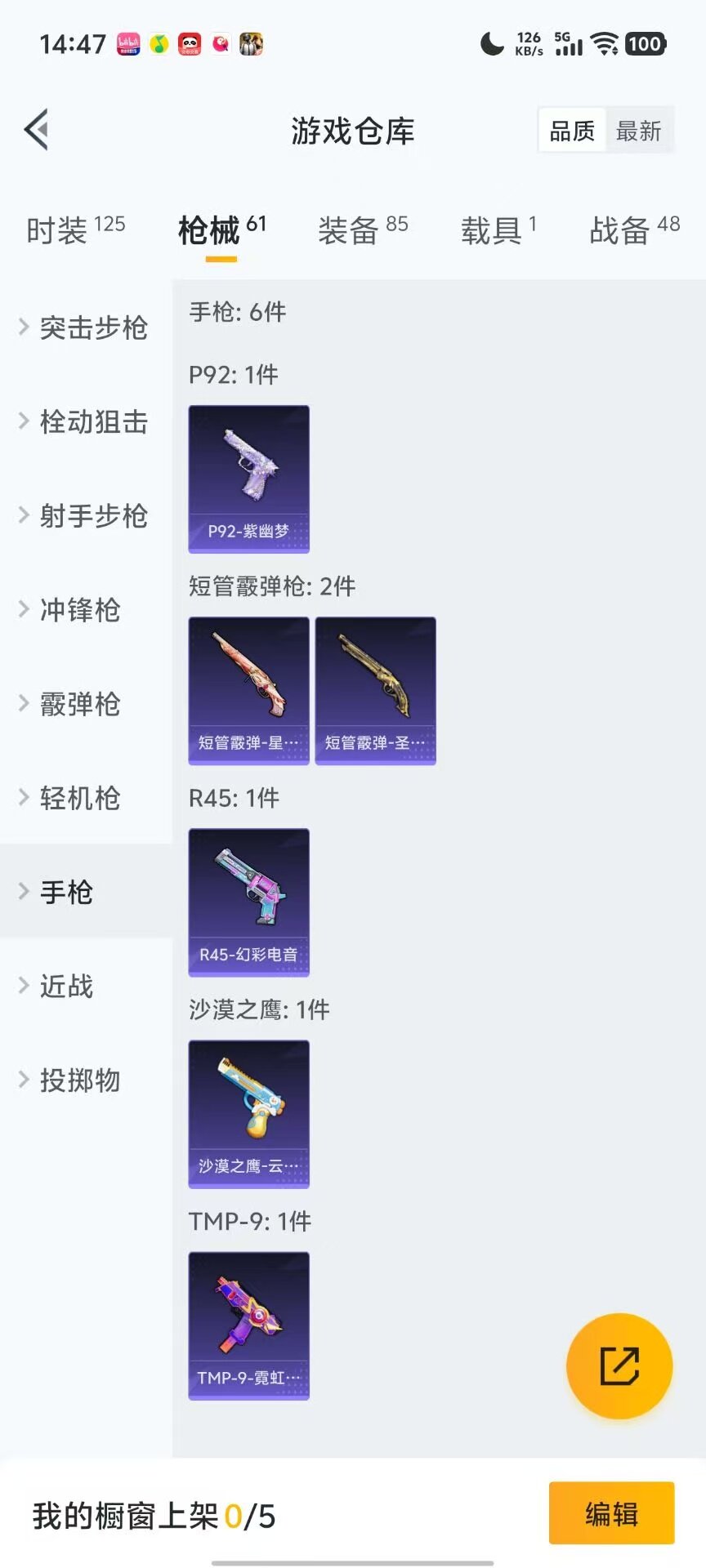Tap the 编辑 button
Image resolution: width=706 pixels, height=1568 pixels.
click(x=611, y=1513)
